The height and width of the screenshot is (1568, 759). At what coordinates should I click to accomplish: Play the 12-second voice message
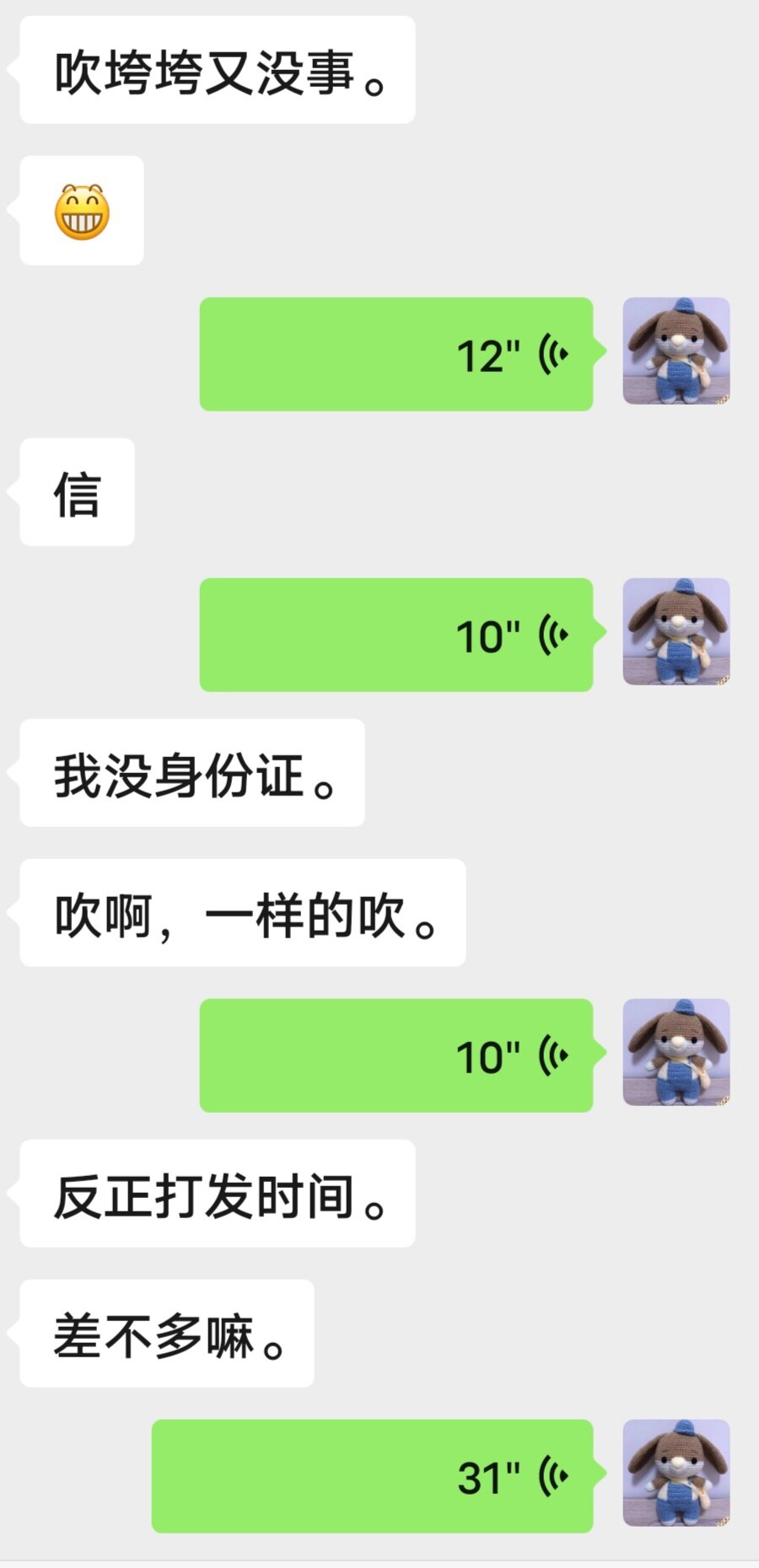(x=396, y=354)
